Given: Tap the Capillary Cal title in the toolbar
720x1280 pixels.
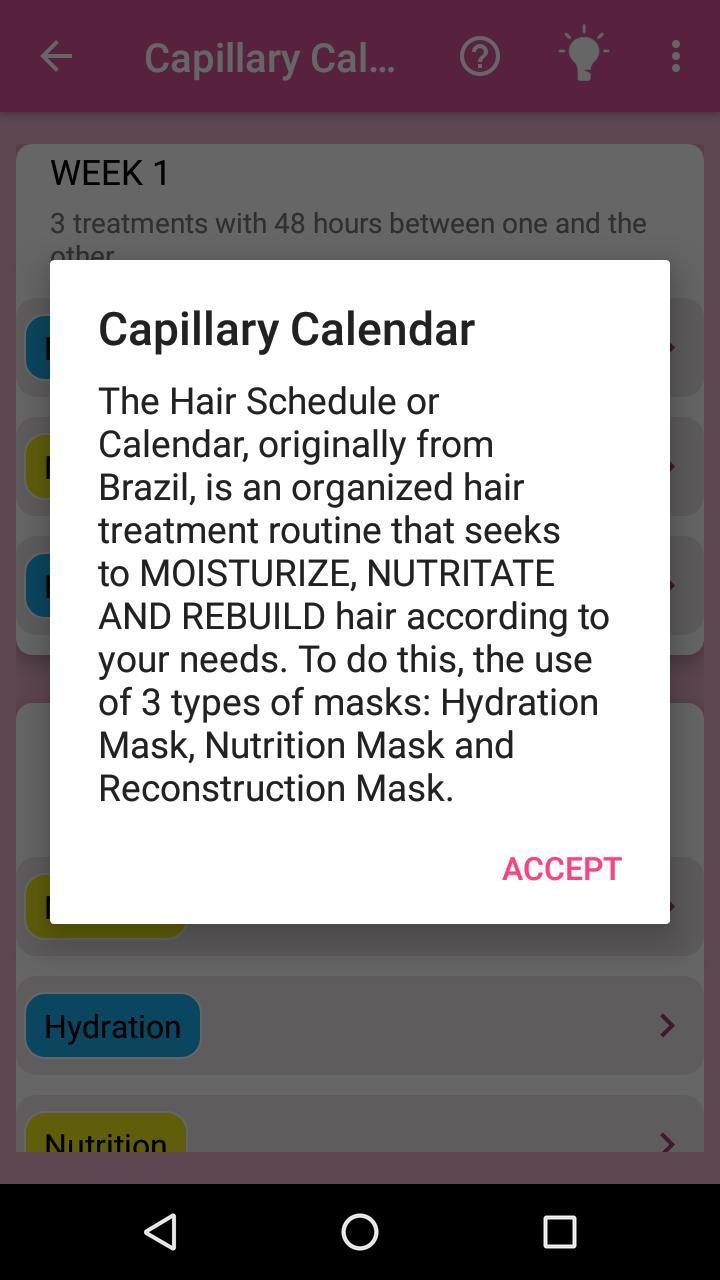Looking at the screenshot, I should (x=270, y=57).
